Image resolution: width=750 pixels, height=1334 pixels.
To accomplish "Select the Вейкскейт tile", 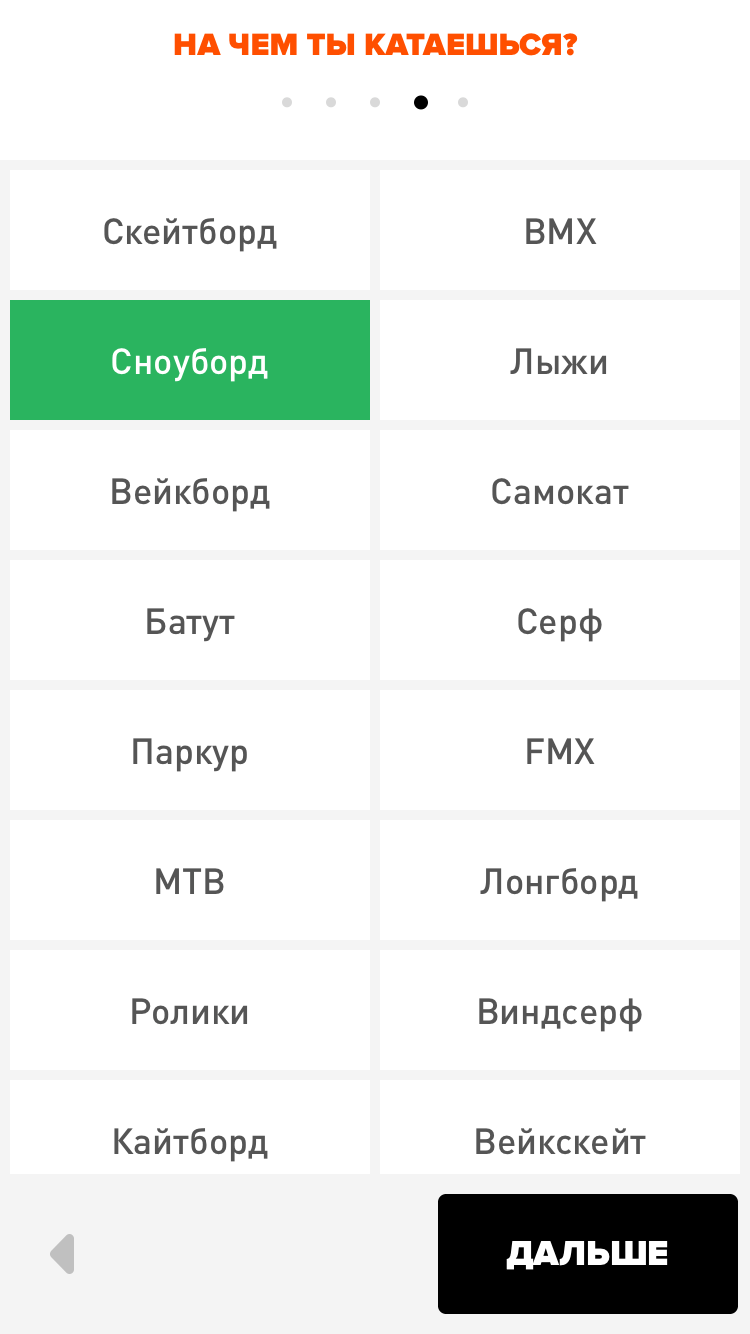I will click(560, 1130).
